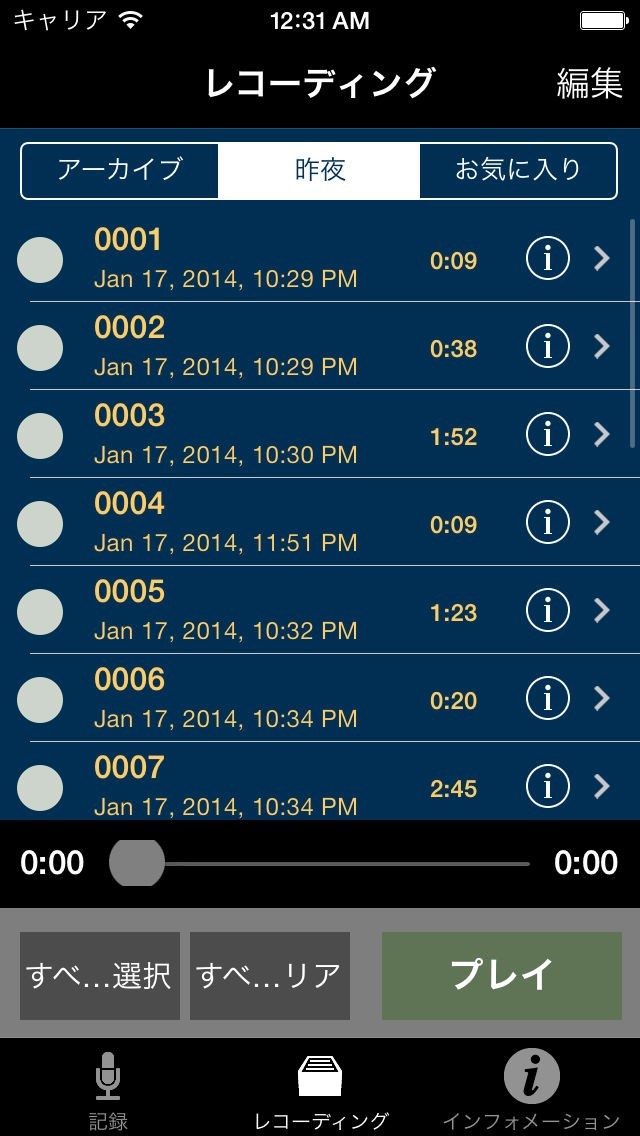Go to the 記録 microphone tab
The width and height of the screenshot is (640, 1136).
pos(107,1090)
